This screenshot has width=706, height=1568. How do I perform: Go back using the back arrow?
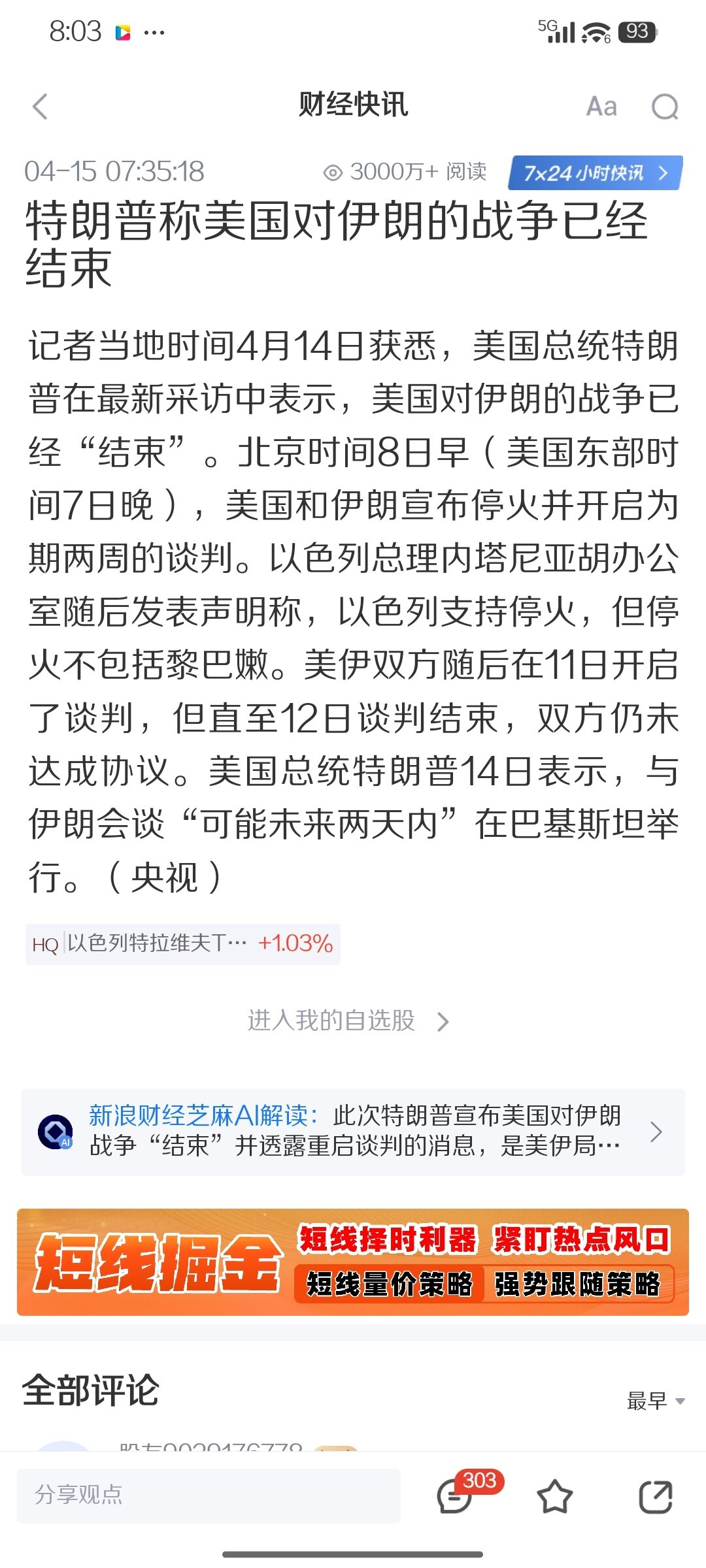coord(41,106)
